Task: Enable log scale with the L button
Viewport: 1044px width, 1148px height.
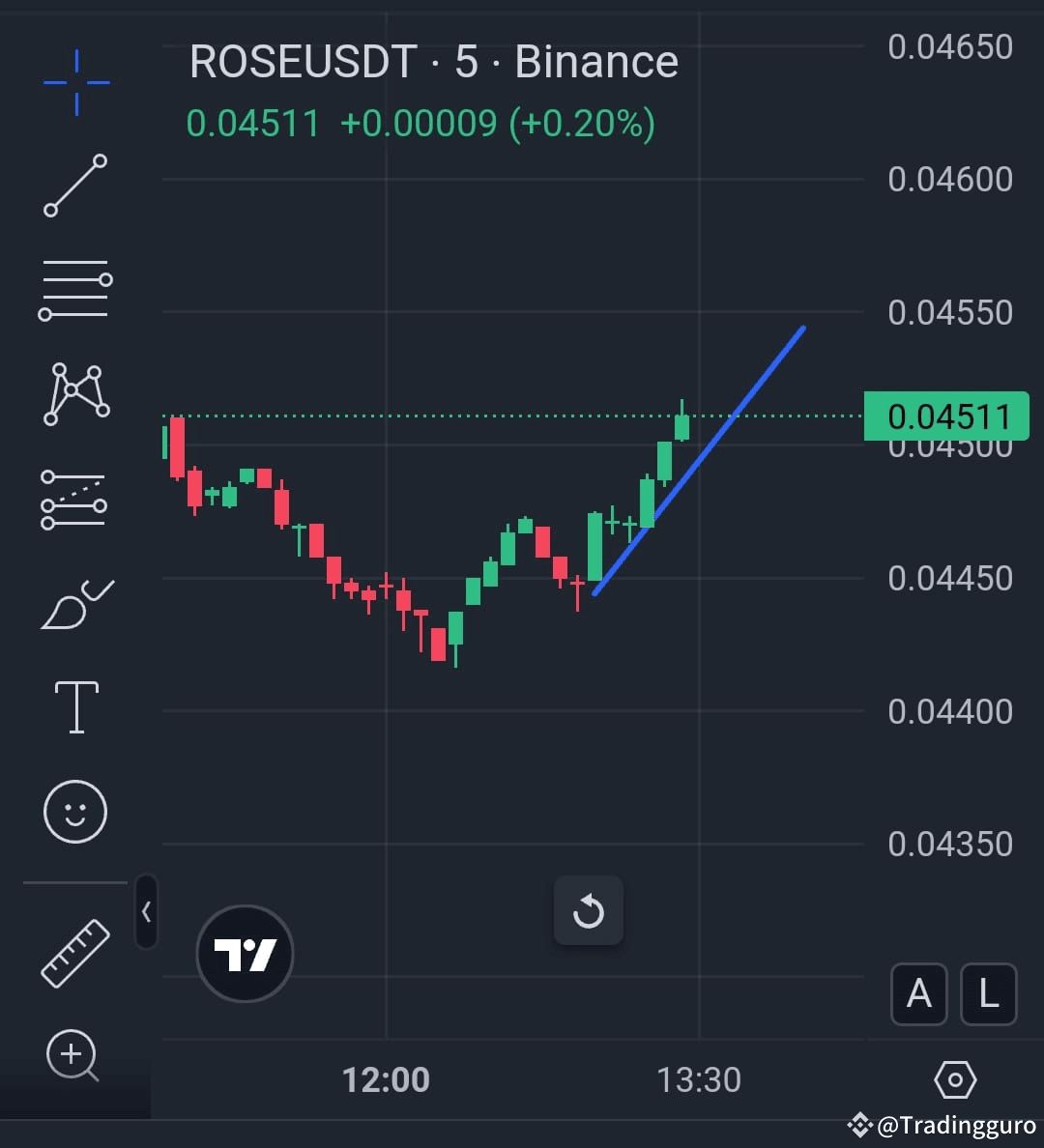Action: tap(988, 994)
